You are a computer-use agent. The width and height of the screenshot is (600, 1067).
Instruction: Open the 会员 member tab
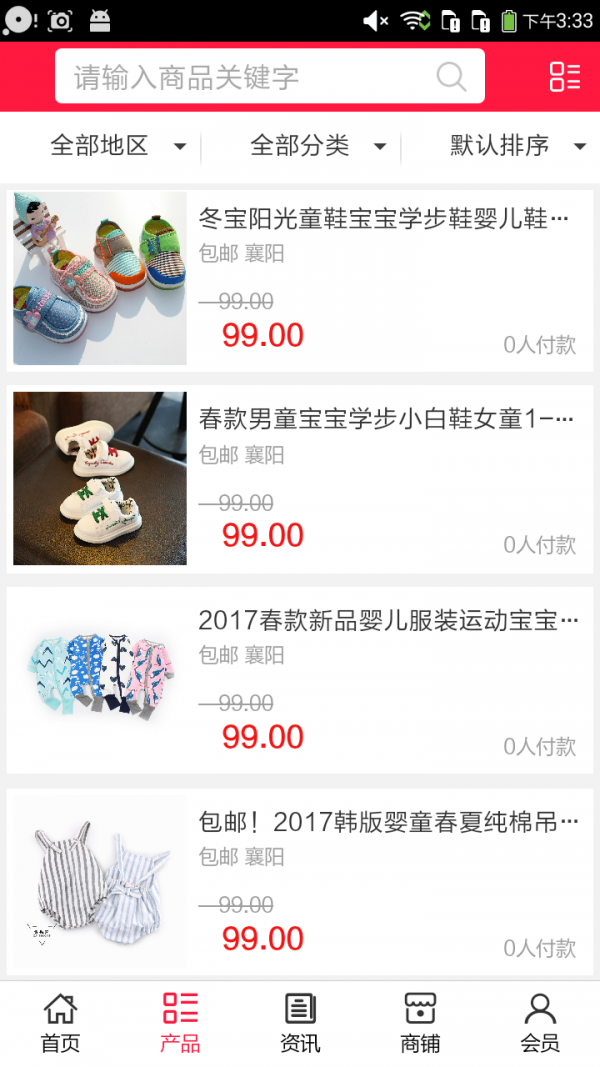(540, 1023)
